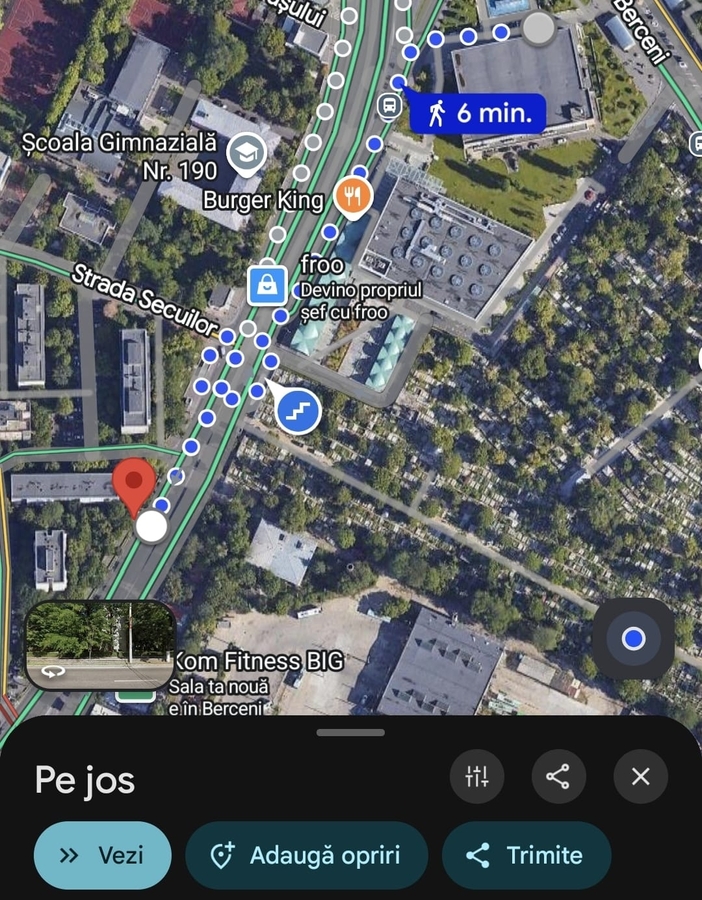Viewport: 702px width, 900px height.
Task: Open the Street View thumbnail
Action: (x=100, y=645)
